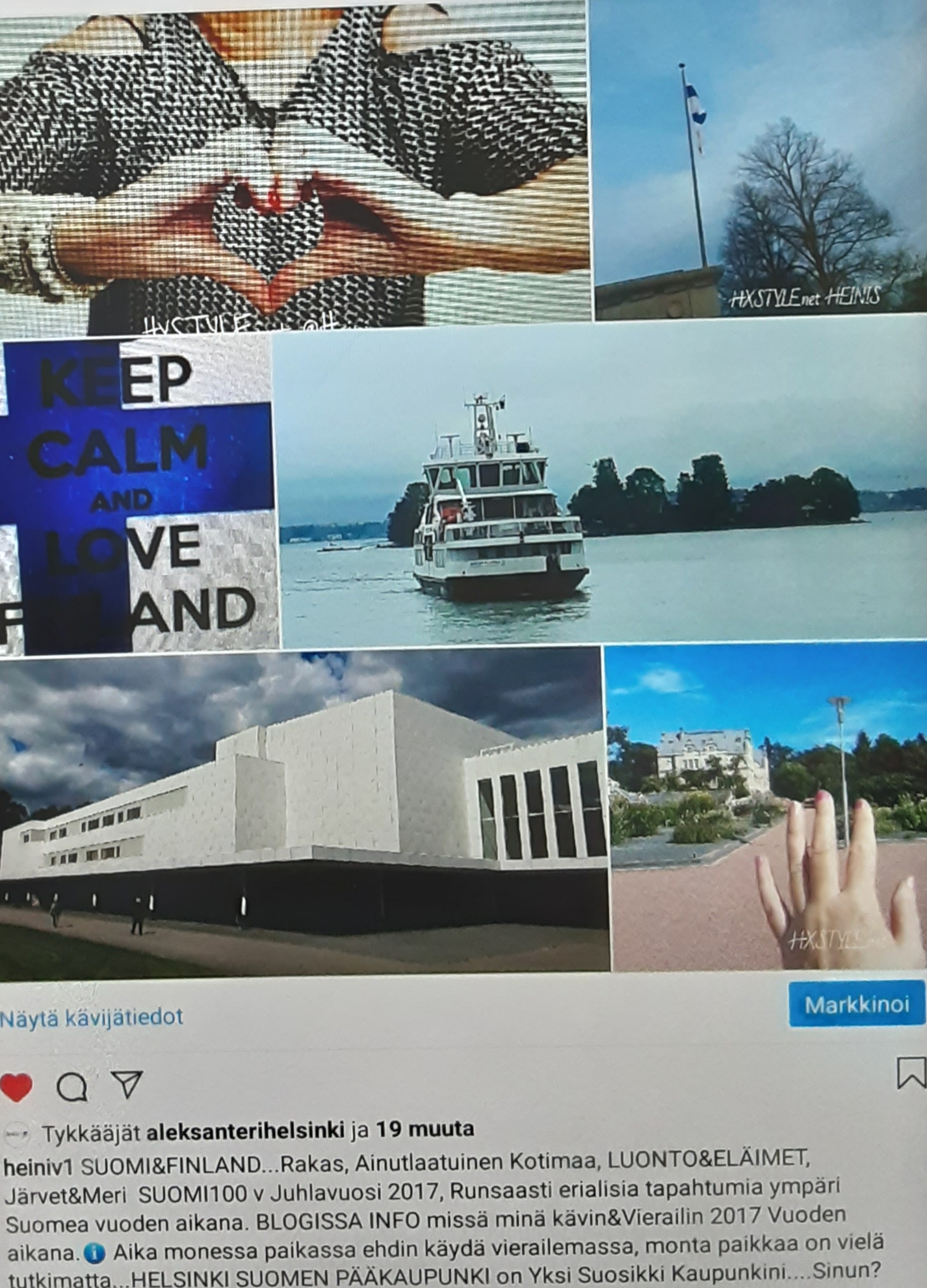The image size is (927, 1288).
Task: Open the comment bubble under the post
Action: (x=72, y=1087)
